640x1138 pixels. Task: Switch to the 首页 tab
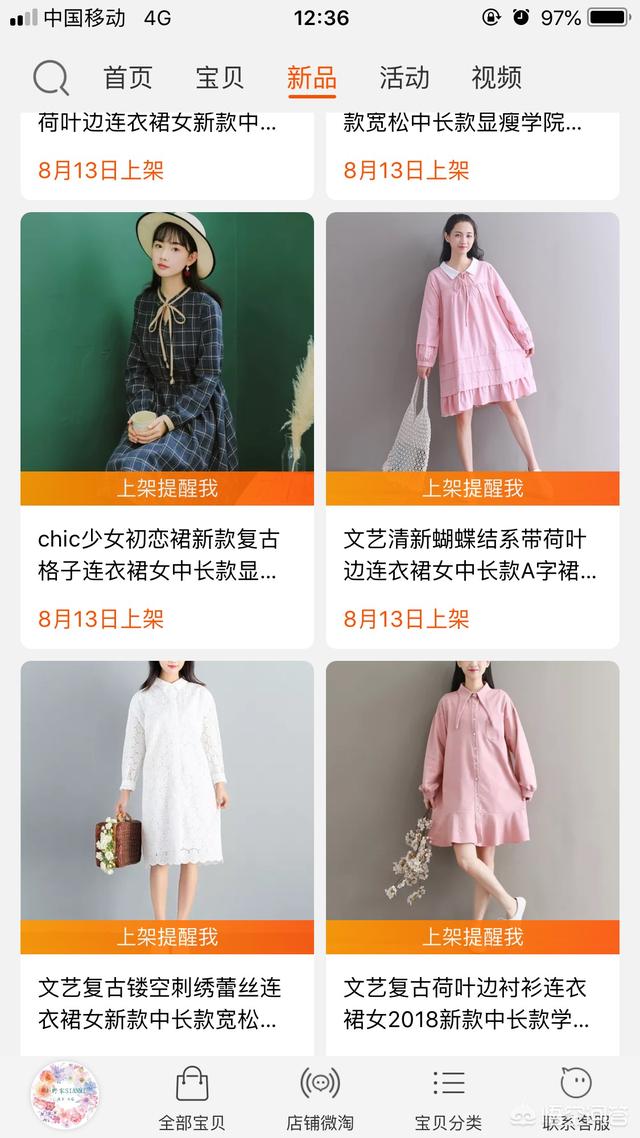(x=128, y=78)
